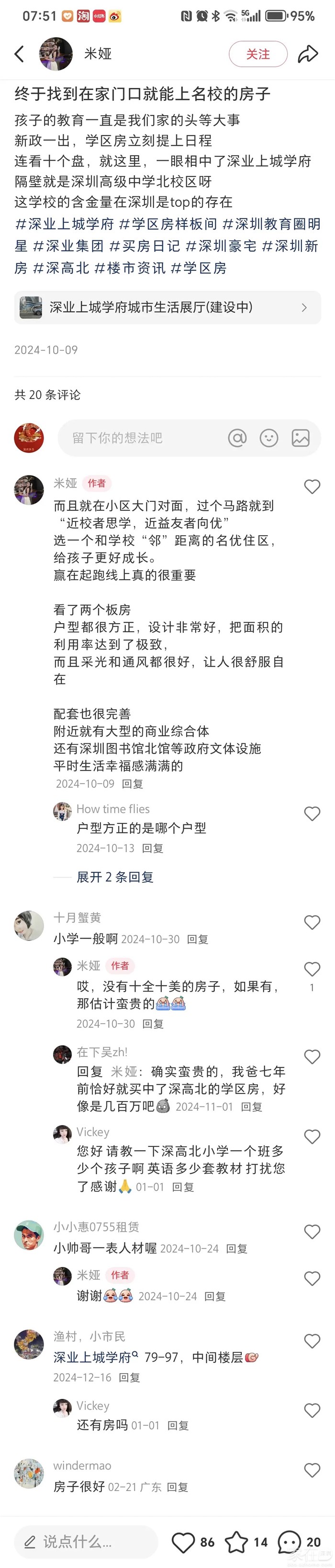Bookmark the post with the star icon

[236, 1542]
